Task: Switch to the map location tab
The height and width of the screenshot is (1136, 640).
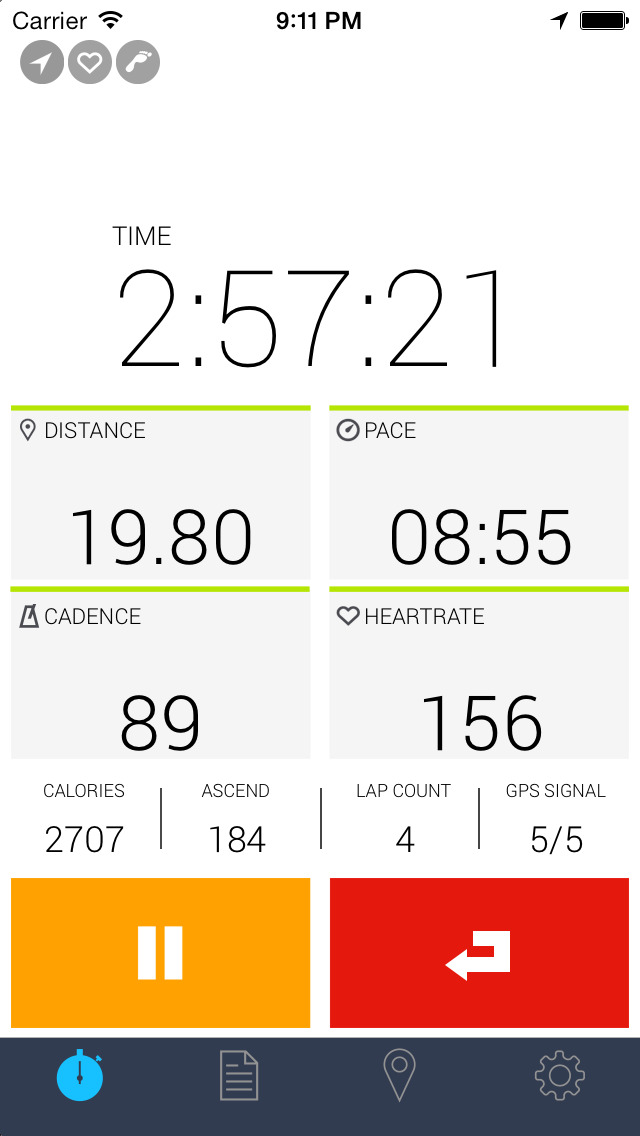Action: 399,1076
